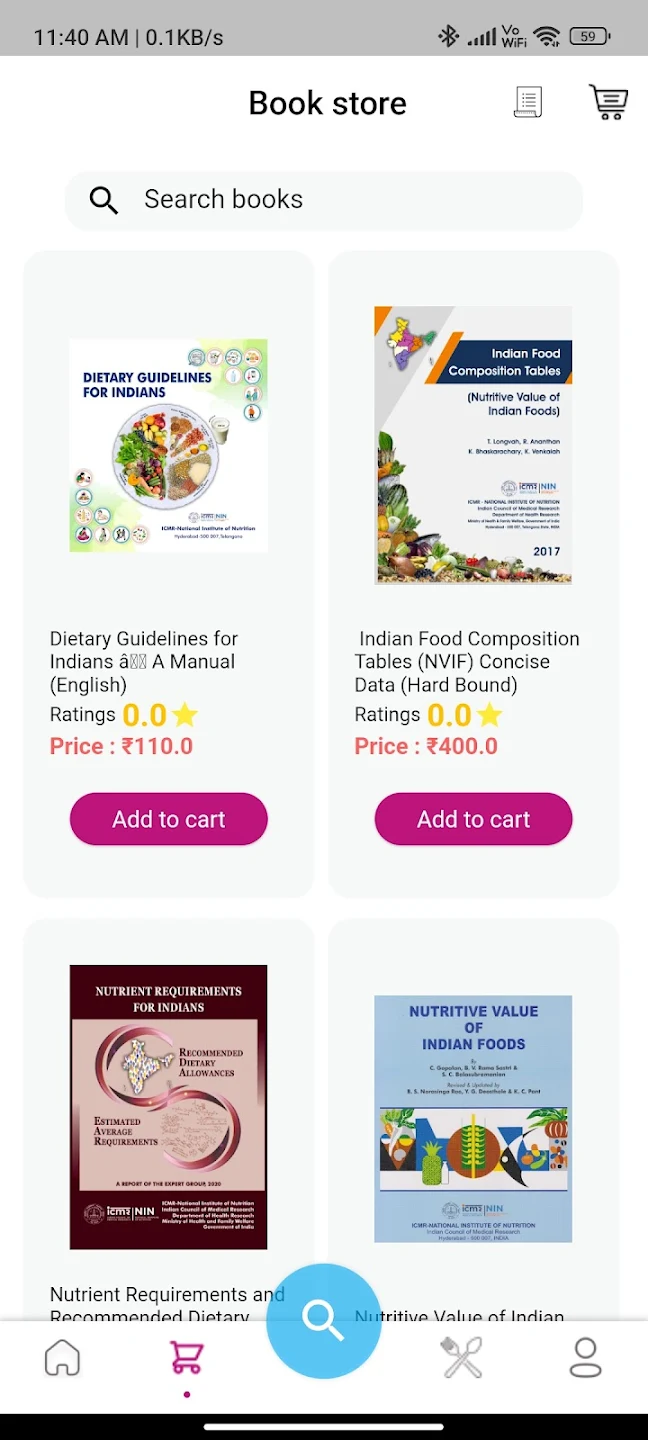Viewport: 648px width, 1440px height.
Task: Open Nutrient Requirements for Indians book
Action: 168,1107
